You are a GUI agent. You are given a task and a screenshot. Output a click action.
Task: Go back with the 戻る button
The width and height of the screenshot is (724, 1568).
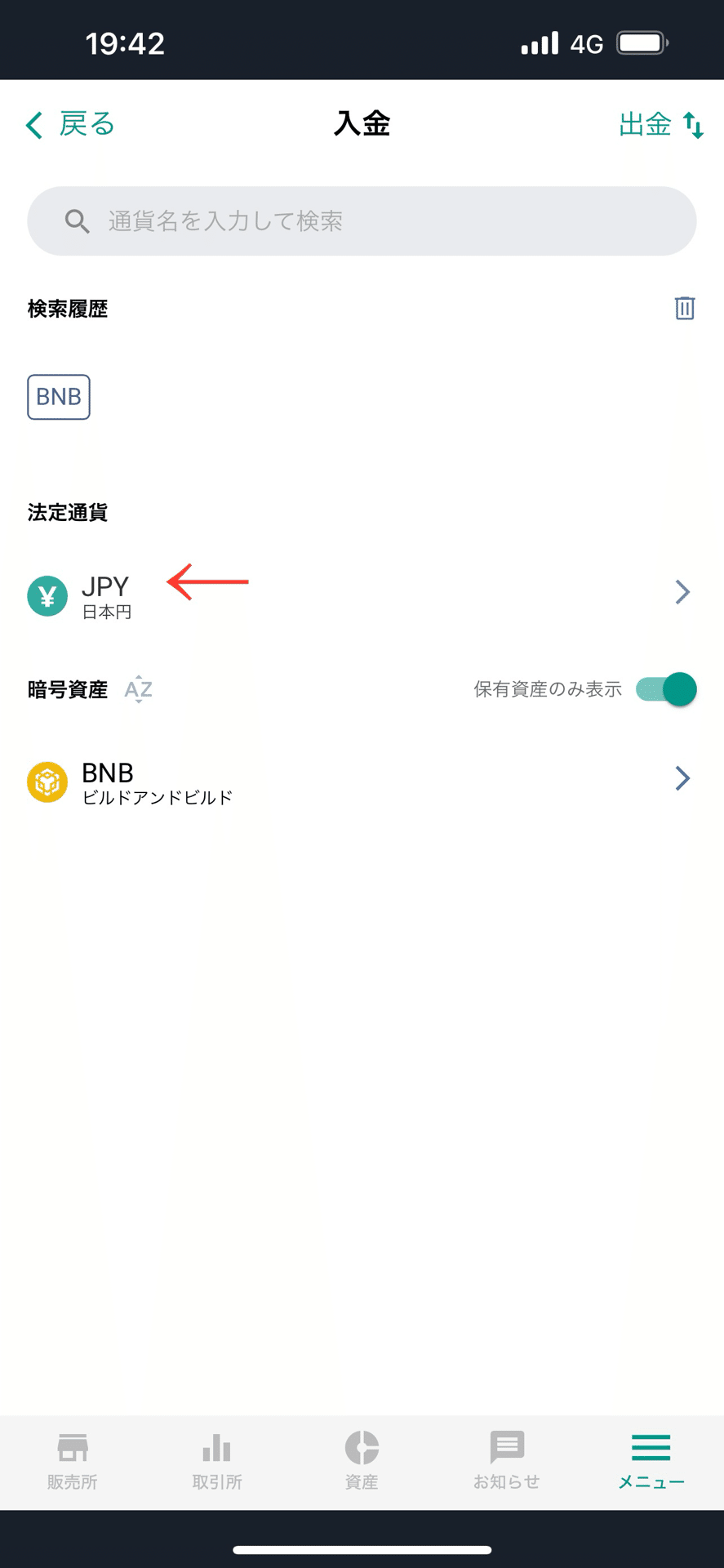coord(70,125)
